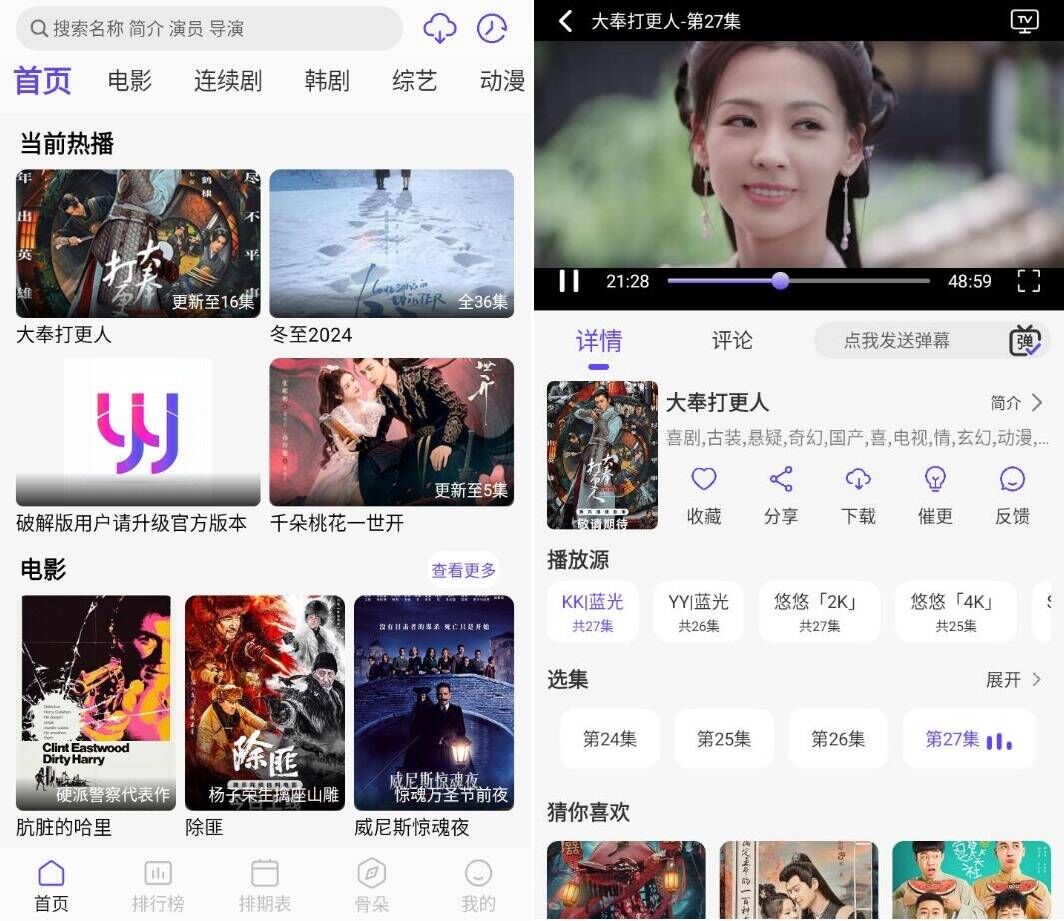The image size is (1064, 921).
Task: Switch to the 综艺 top tab
Action: pyautogui.click(x=414, y=81)
